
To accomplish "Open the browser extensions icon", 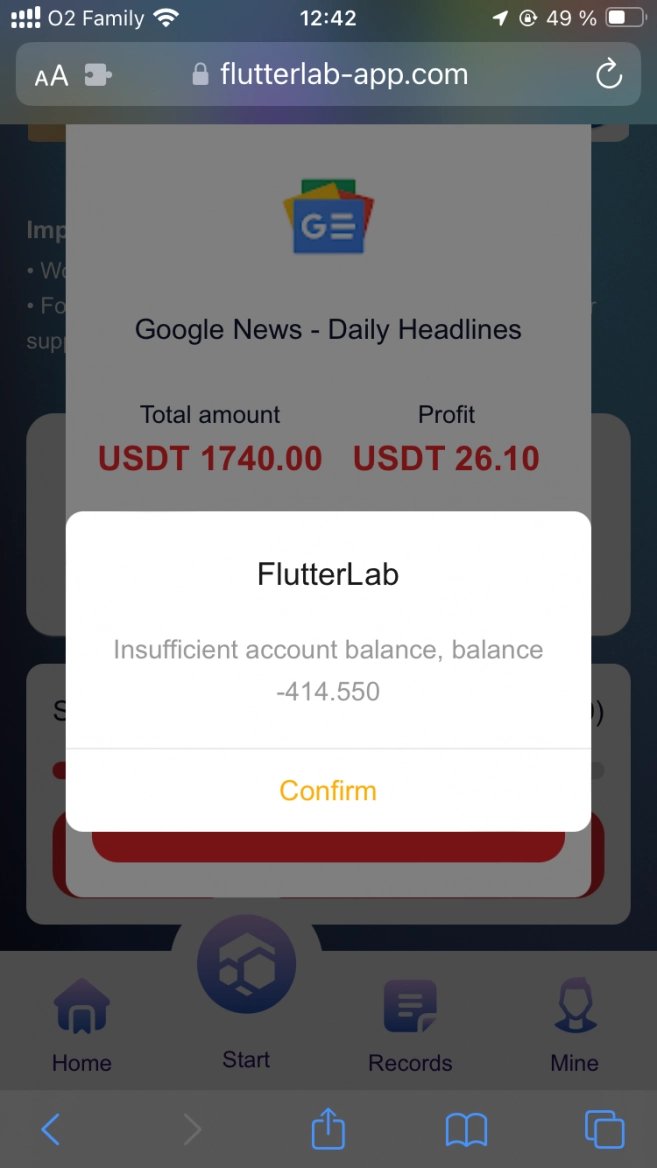I will pyautogui.click(x=98, y=75).
